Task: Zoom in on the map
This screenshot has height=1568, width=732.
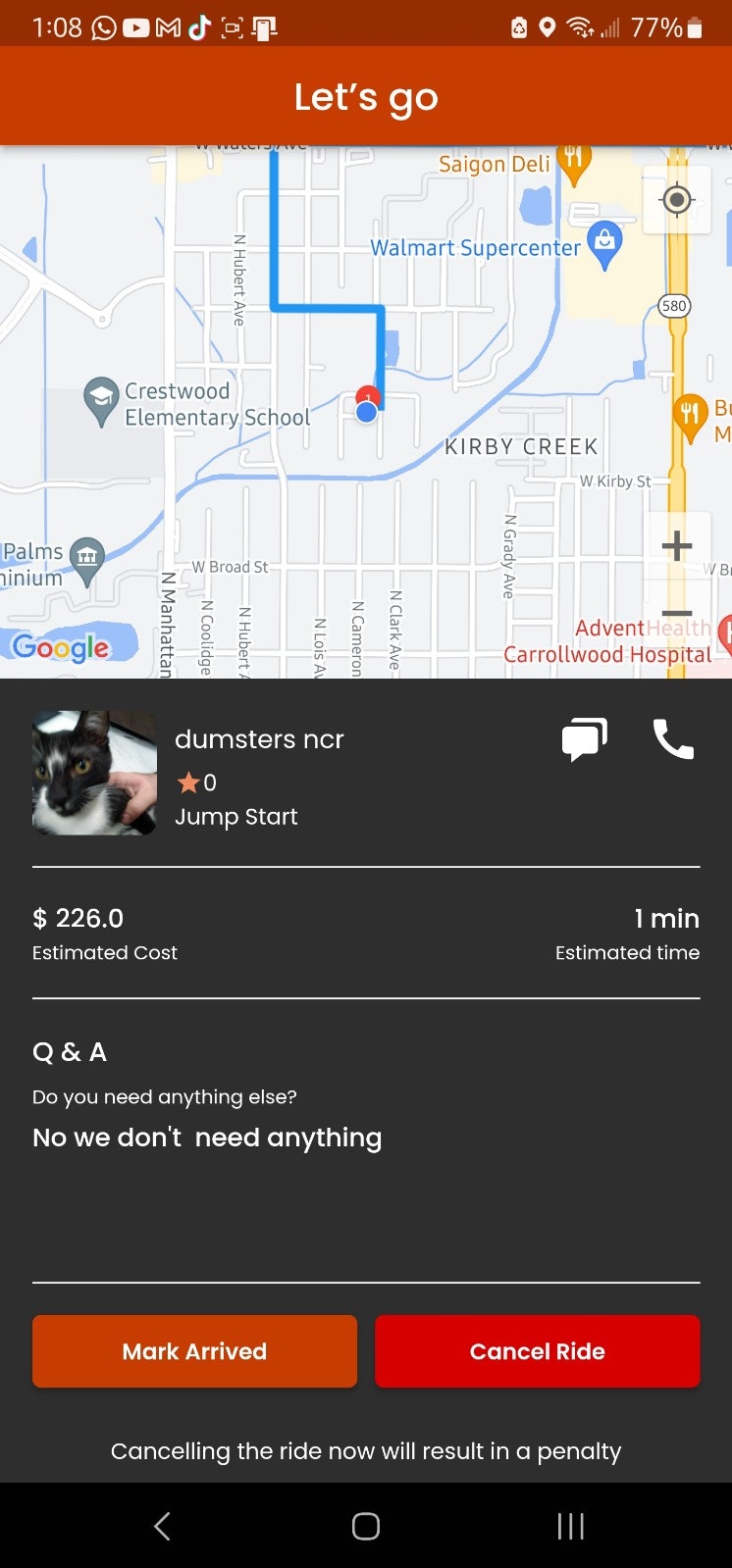Action: 676,545
